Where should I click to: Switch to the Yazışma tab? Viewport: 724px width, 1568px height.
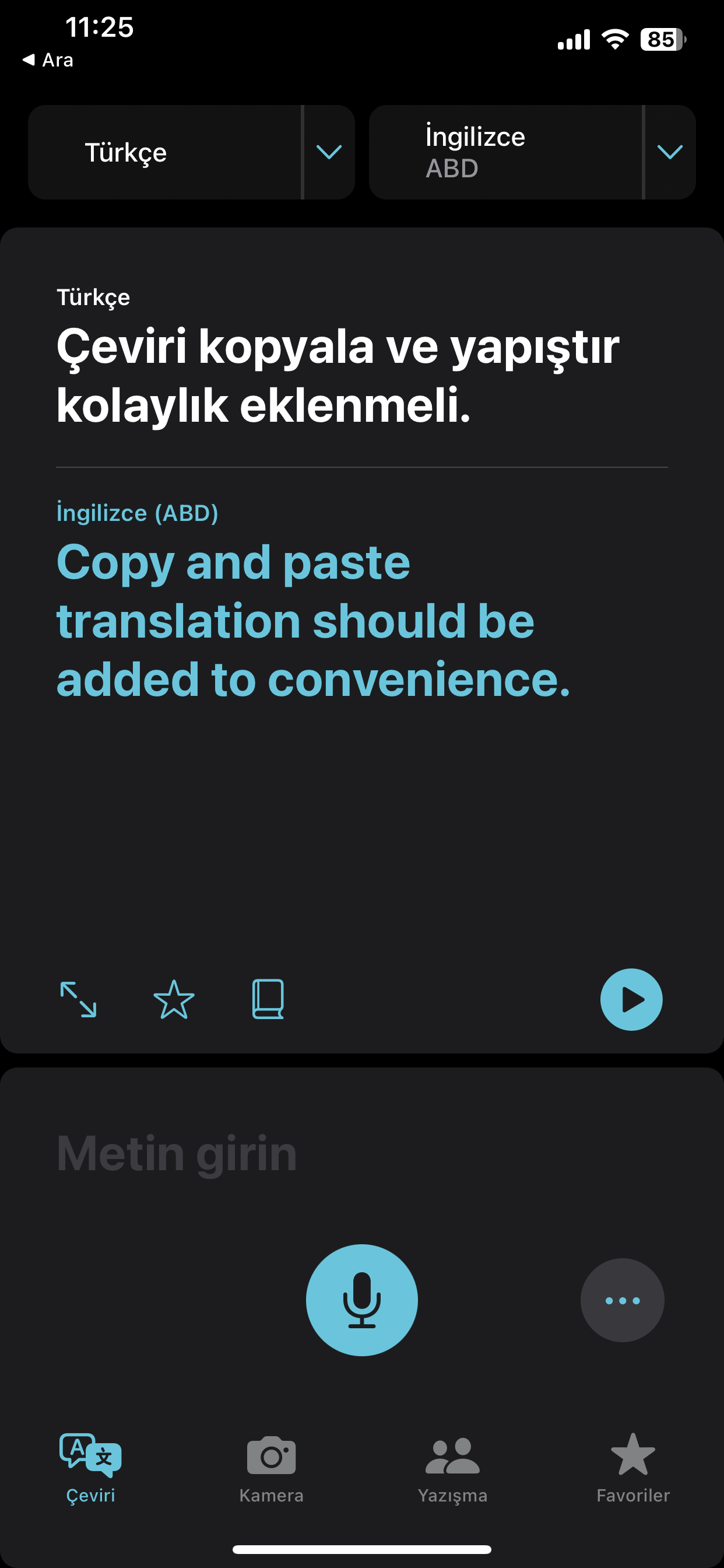(452, 1468)
